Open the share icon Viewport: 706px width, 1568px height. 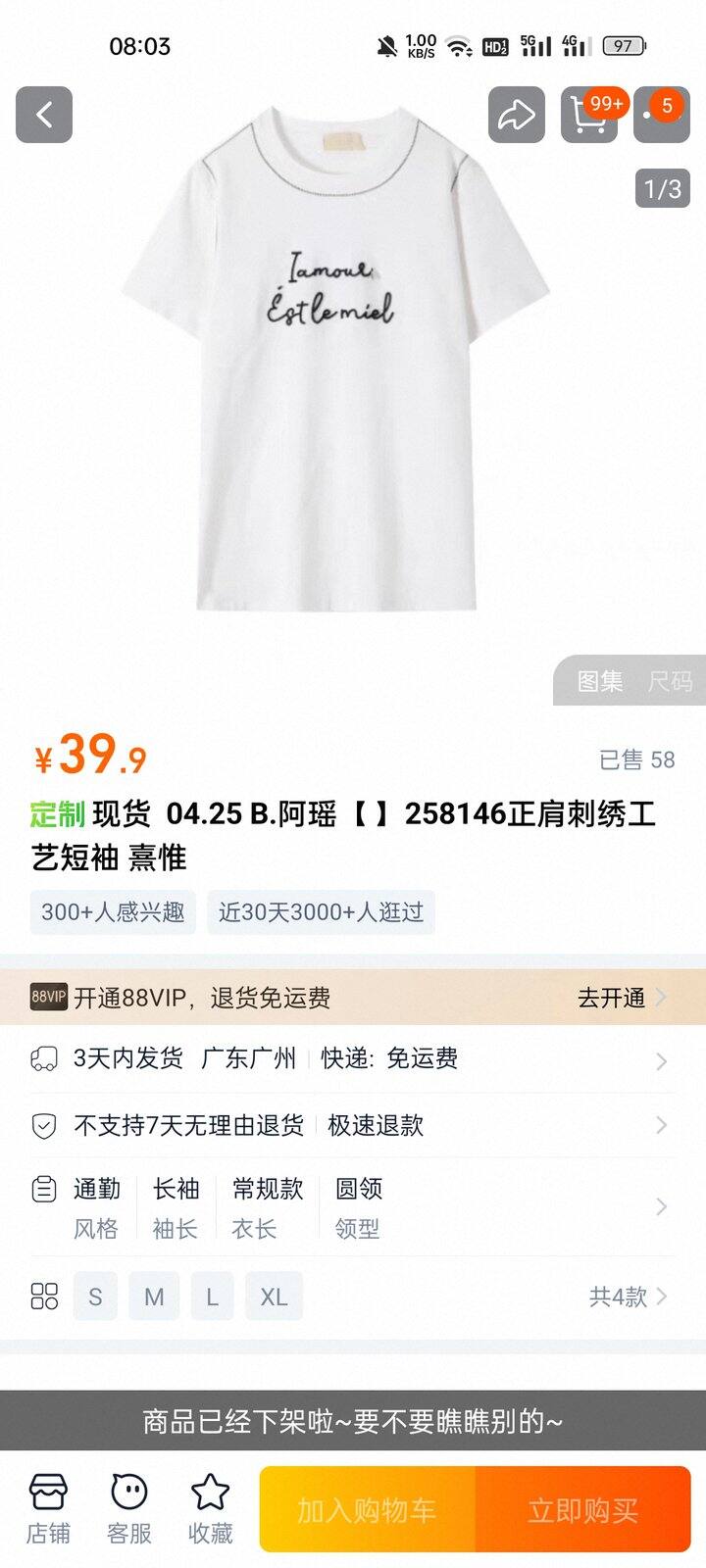point(515,115)
